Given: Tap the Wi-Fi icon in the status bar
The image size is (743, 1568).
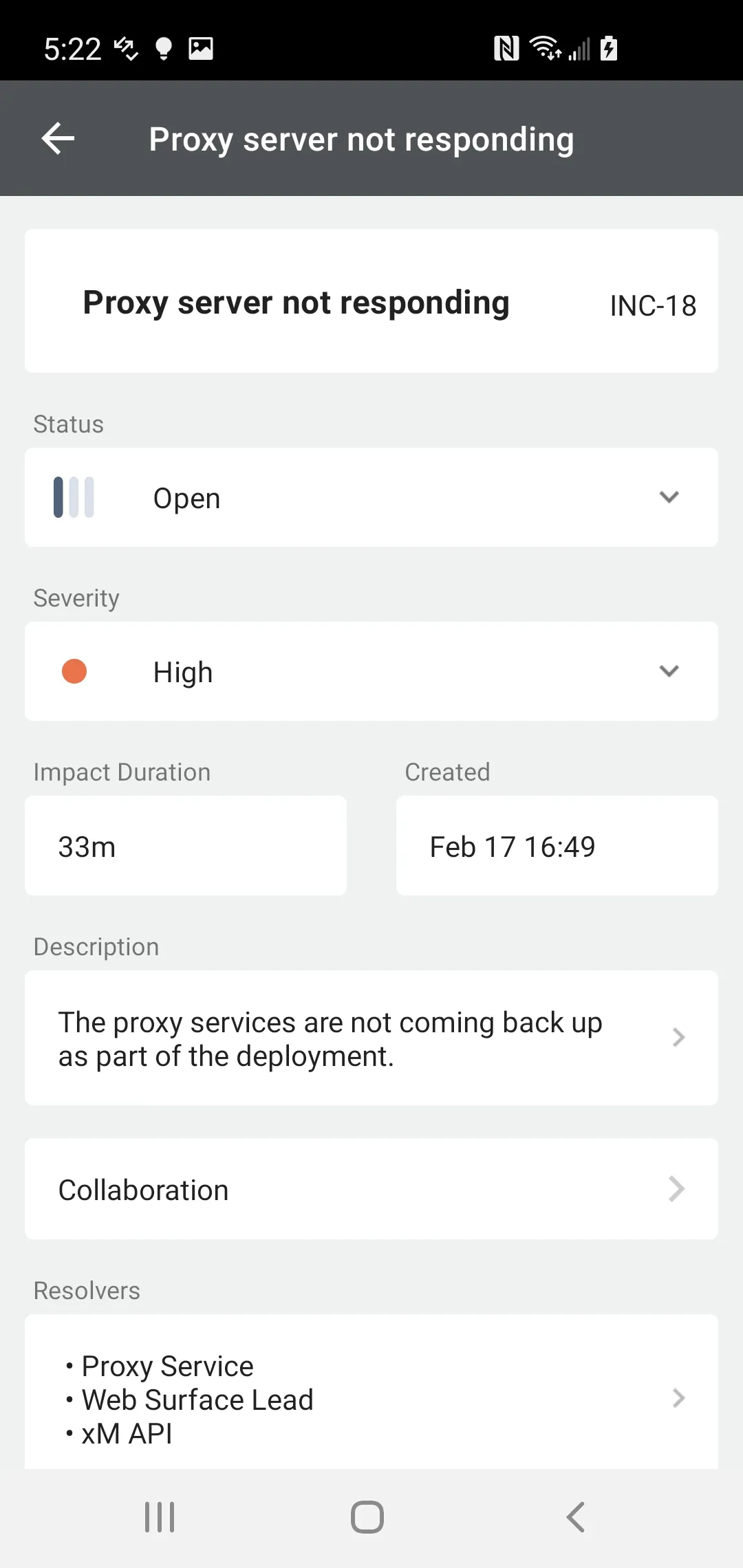Looking at the screenshot, I should [543, 48].
